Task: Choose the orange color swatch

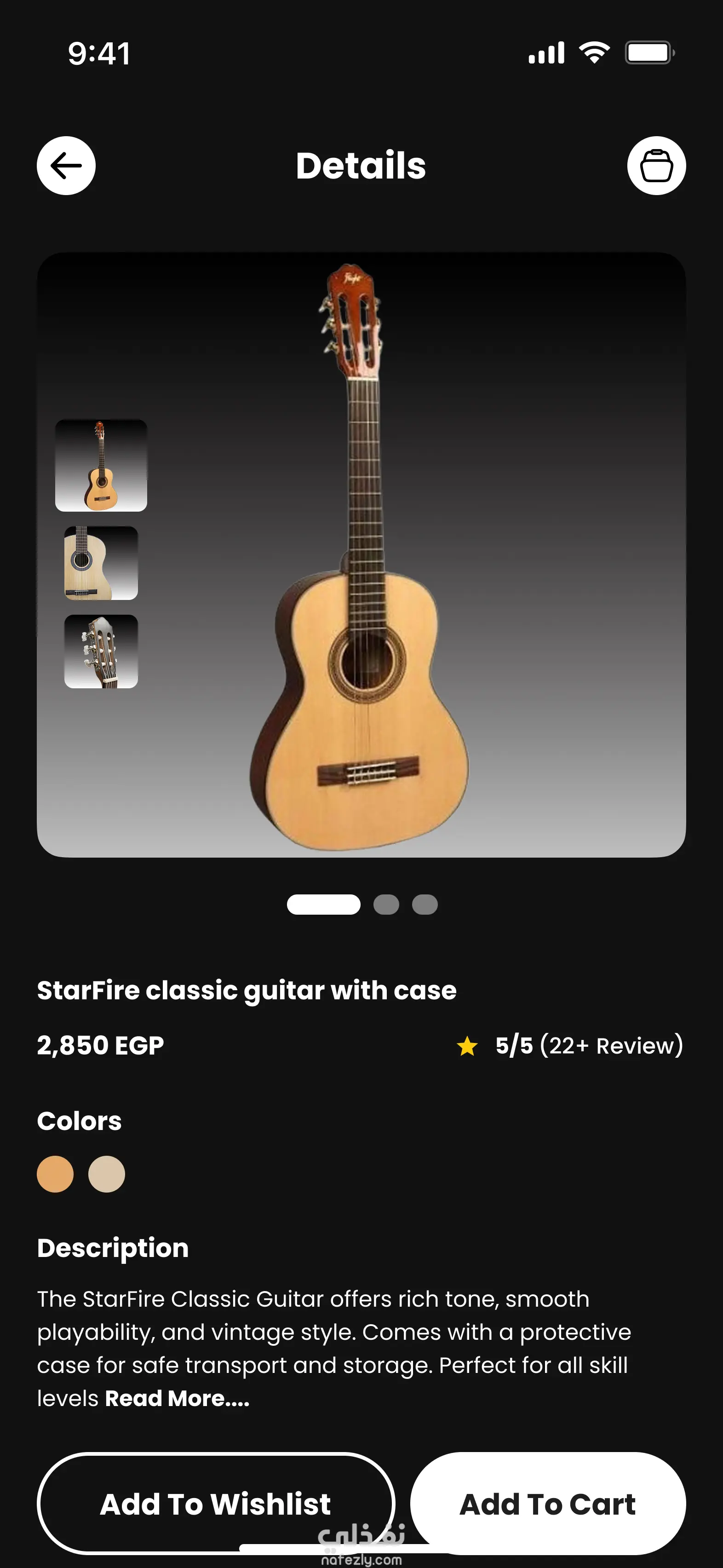Action: point(55,1174)
